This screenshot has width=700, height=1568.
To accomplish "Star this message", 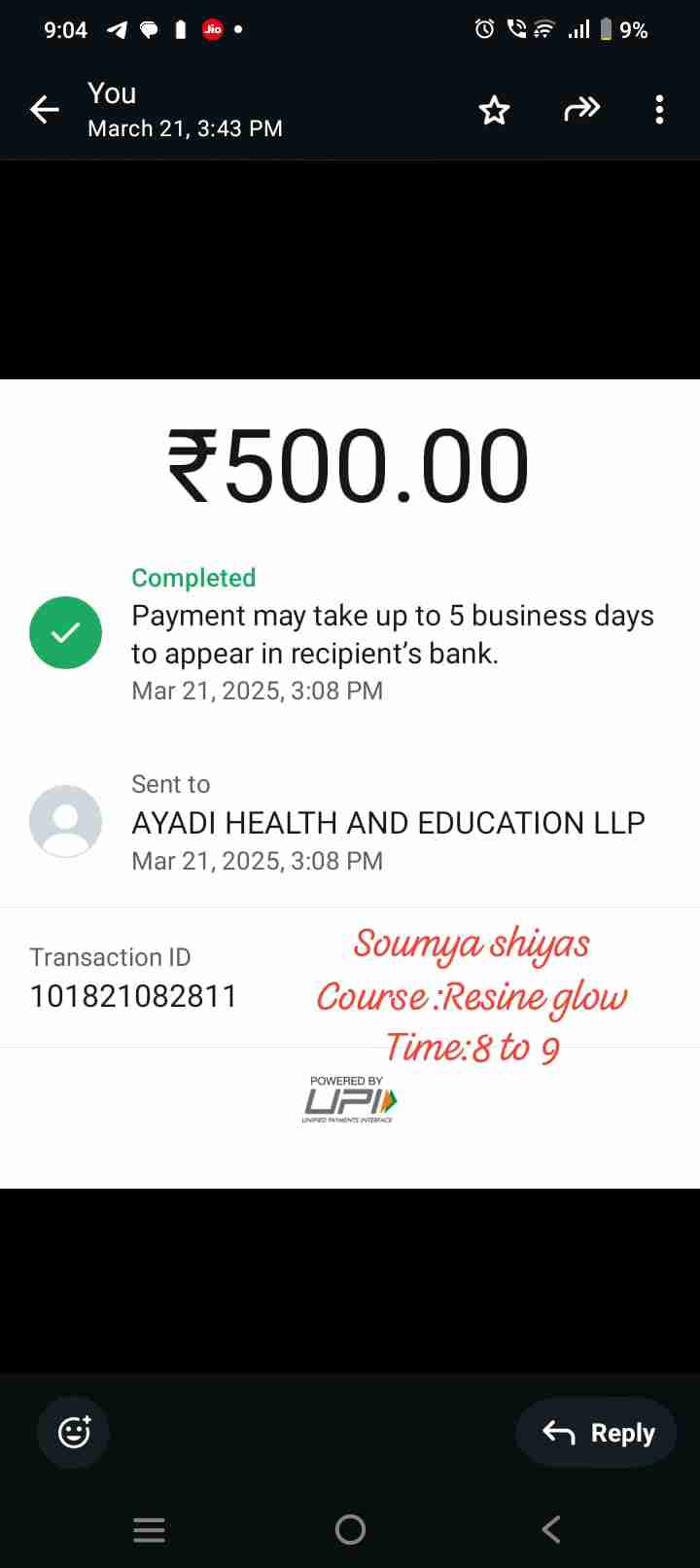I will [494, 110].
